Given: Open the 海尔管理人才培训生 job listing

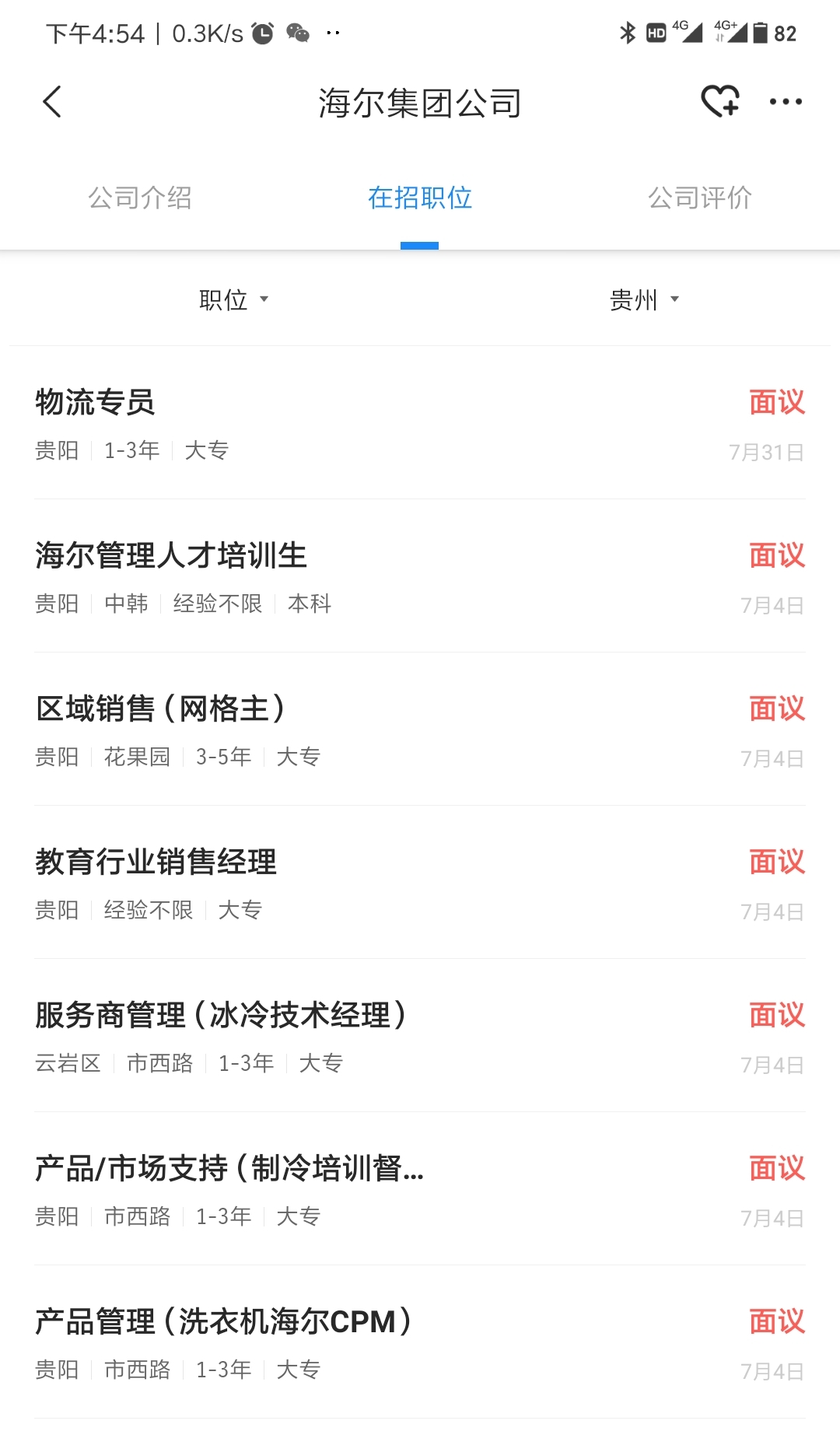Looking at the screenshot, I should [420, 576].
